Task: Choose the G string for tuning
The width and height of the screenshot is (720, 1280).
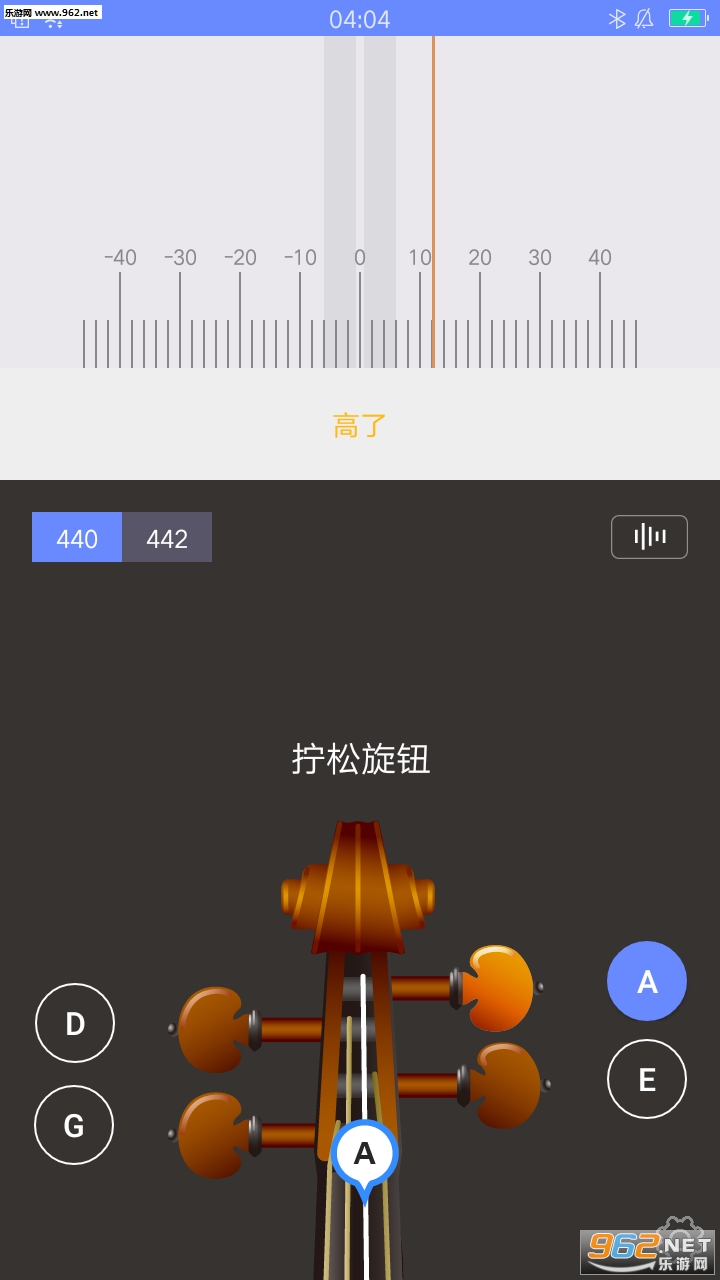Action: tap(74, 1125)
